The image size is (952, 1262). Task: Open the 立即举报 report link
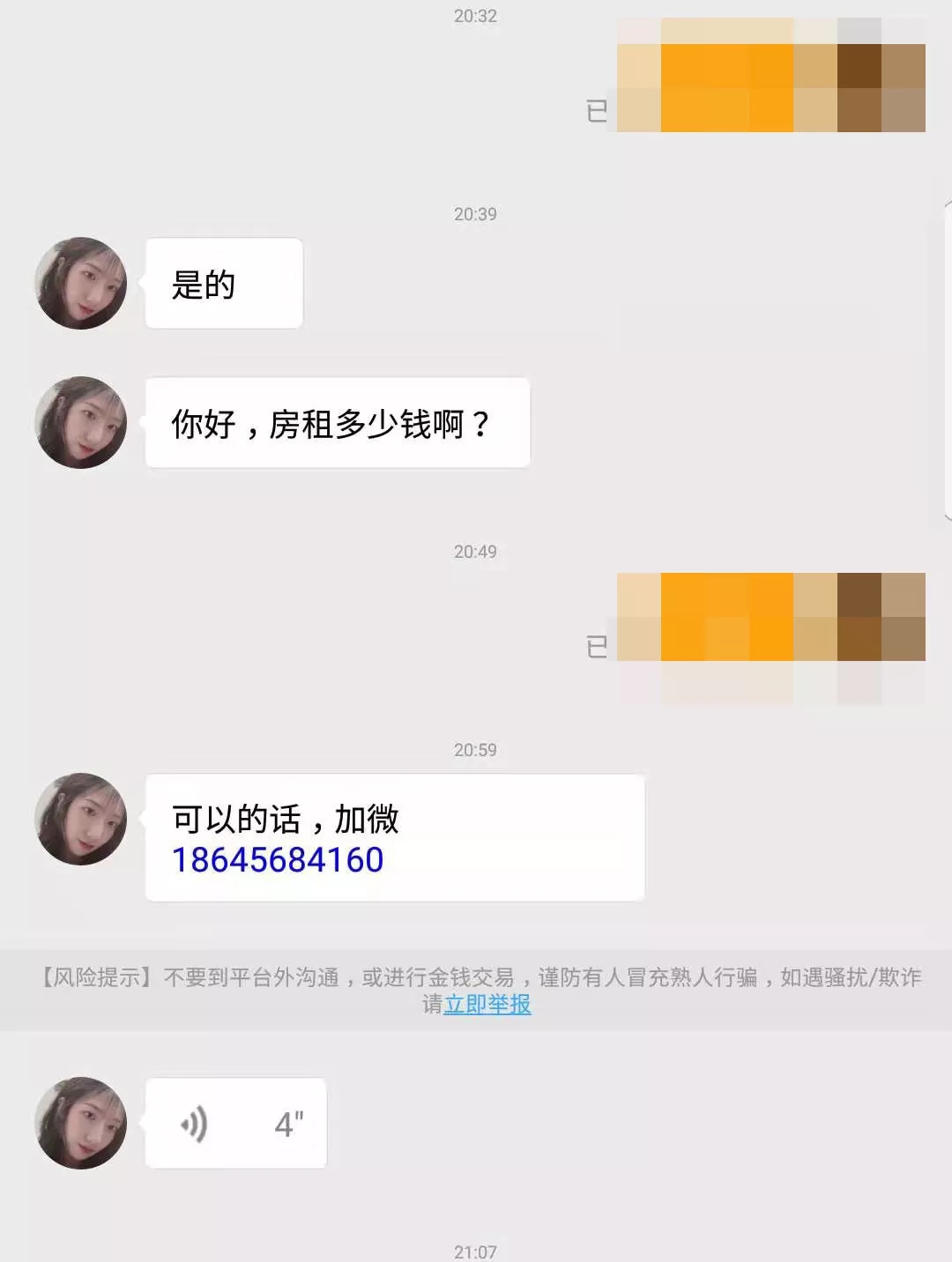pyautogui.click(x=487, y=1005)
